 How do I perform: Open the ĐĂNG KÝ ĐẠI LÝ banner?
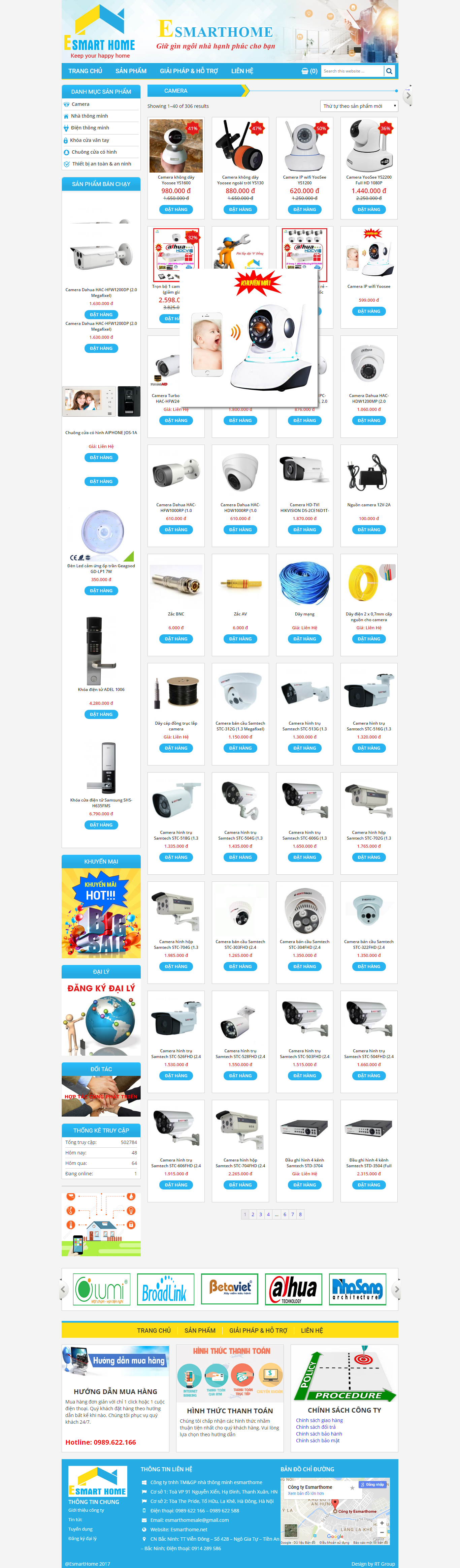[x=101, y=1017]
